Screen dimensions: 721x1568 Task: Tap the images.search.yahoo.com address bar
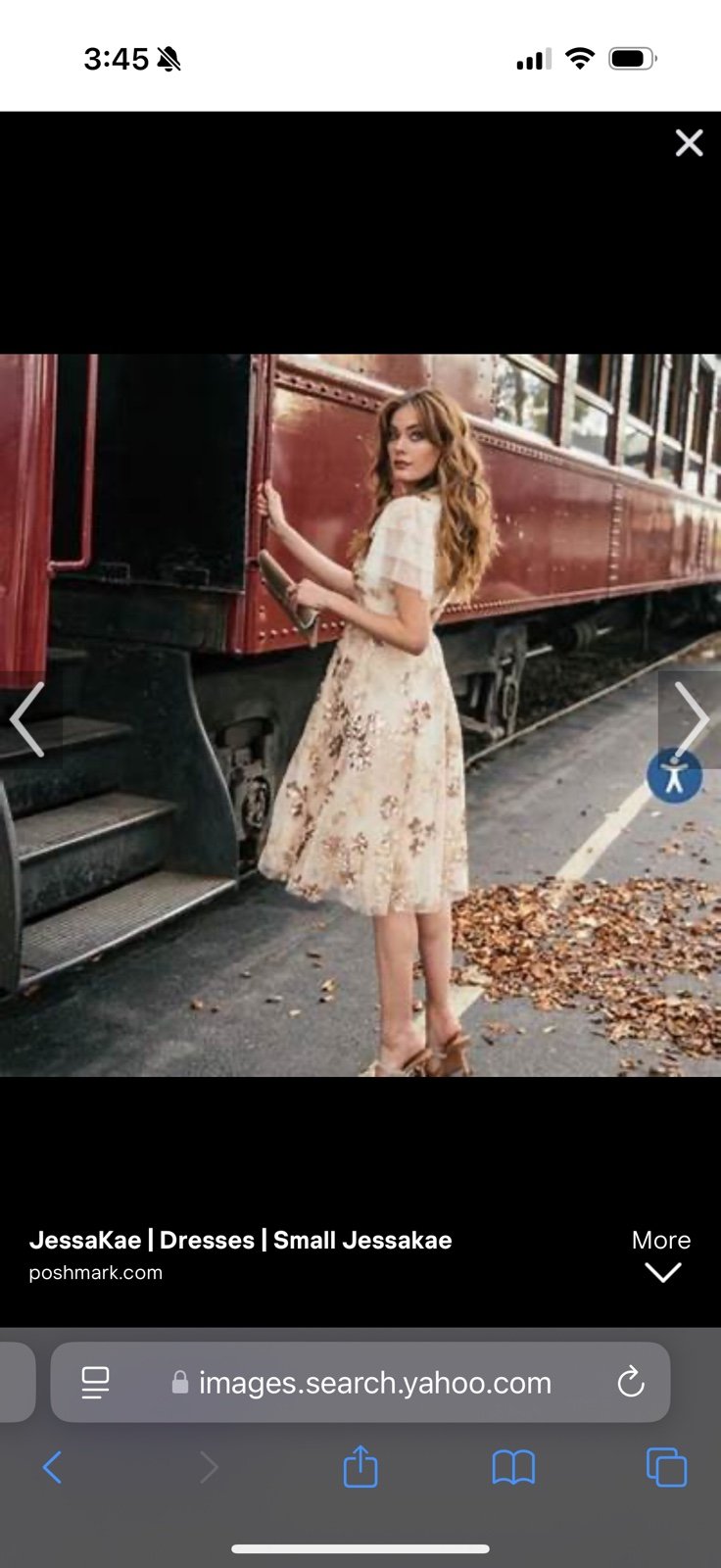[x=360, y=1382]
